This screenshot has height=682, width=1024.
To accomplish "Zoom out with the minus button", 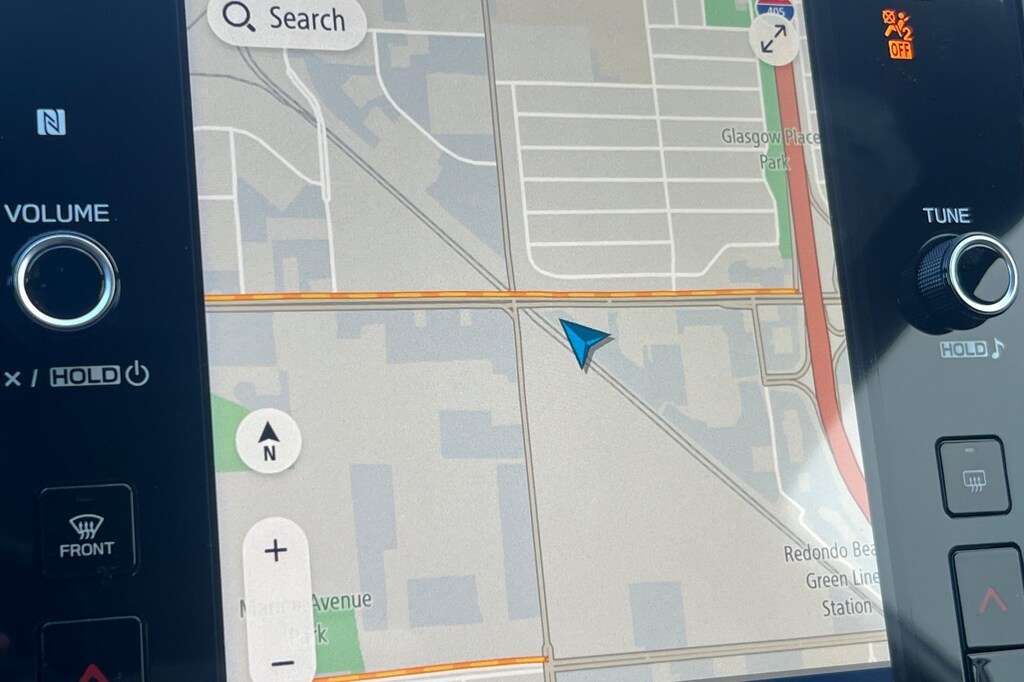I will pos(281,661).
